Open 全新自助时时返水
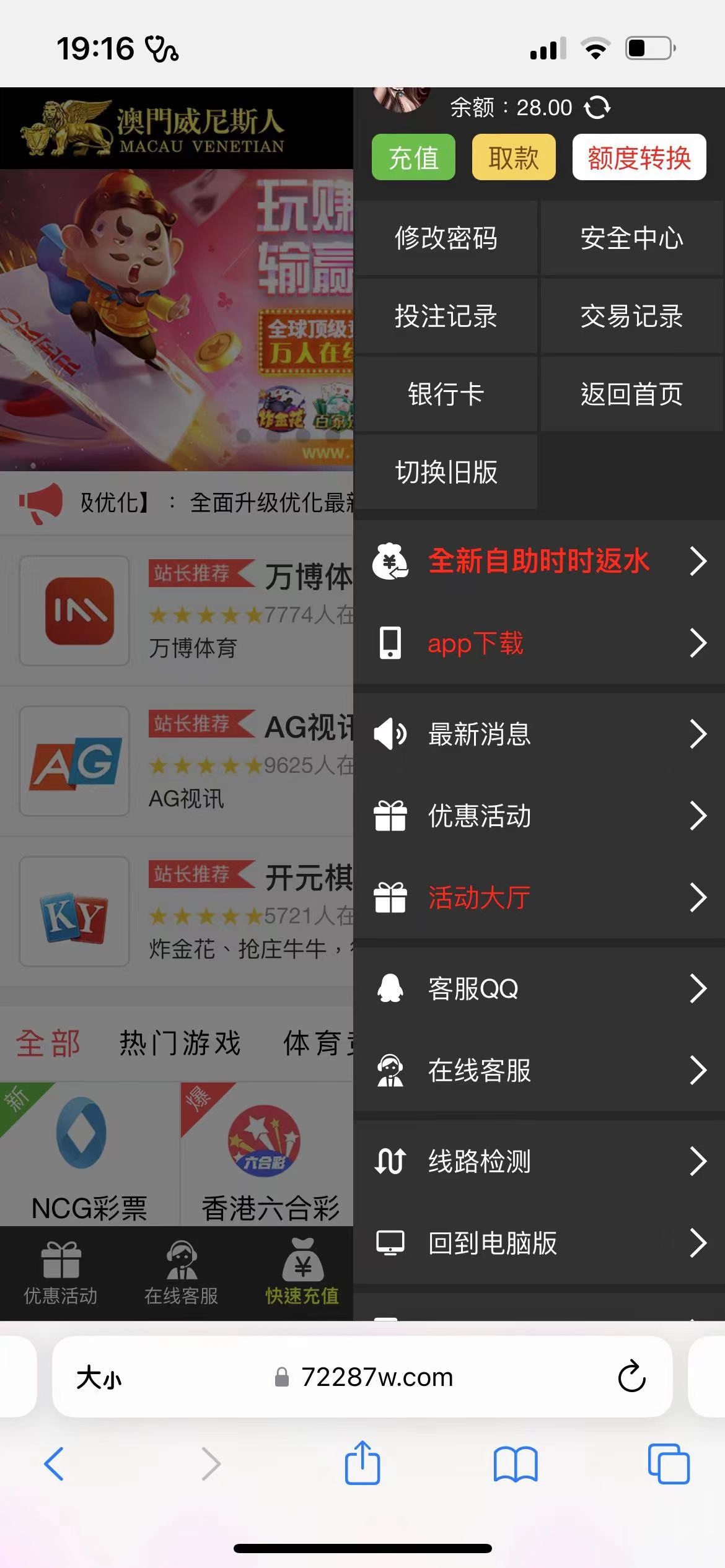The width and height of the screenshot is (725, 1568). coord(538,561)
